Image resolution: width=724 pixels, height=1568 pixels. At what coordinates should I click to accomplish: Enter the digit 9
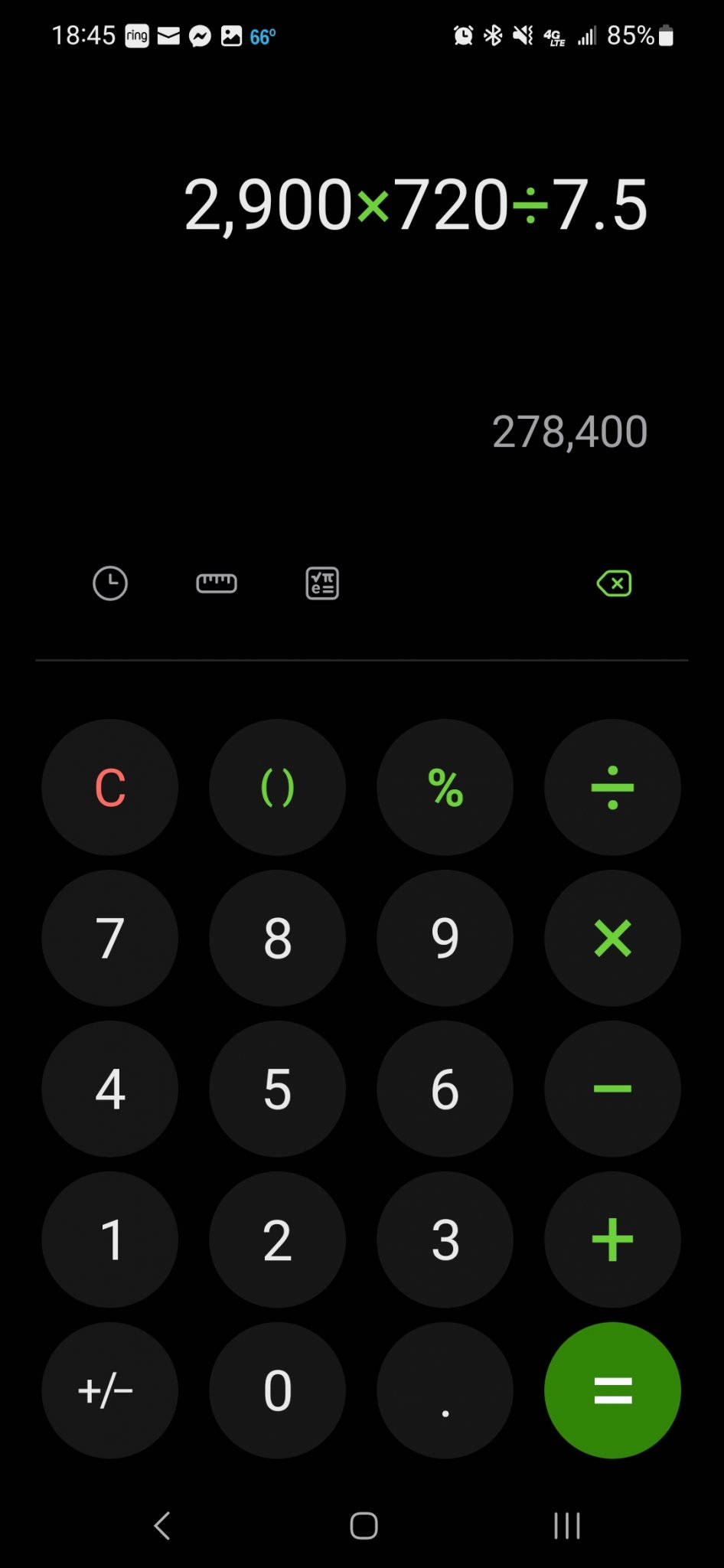[x=445, y=938]
